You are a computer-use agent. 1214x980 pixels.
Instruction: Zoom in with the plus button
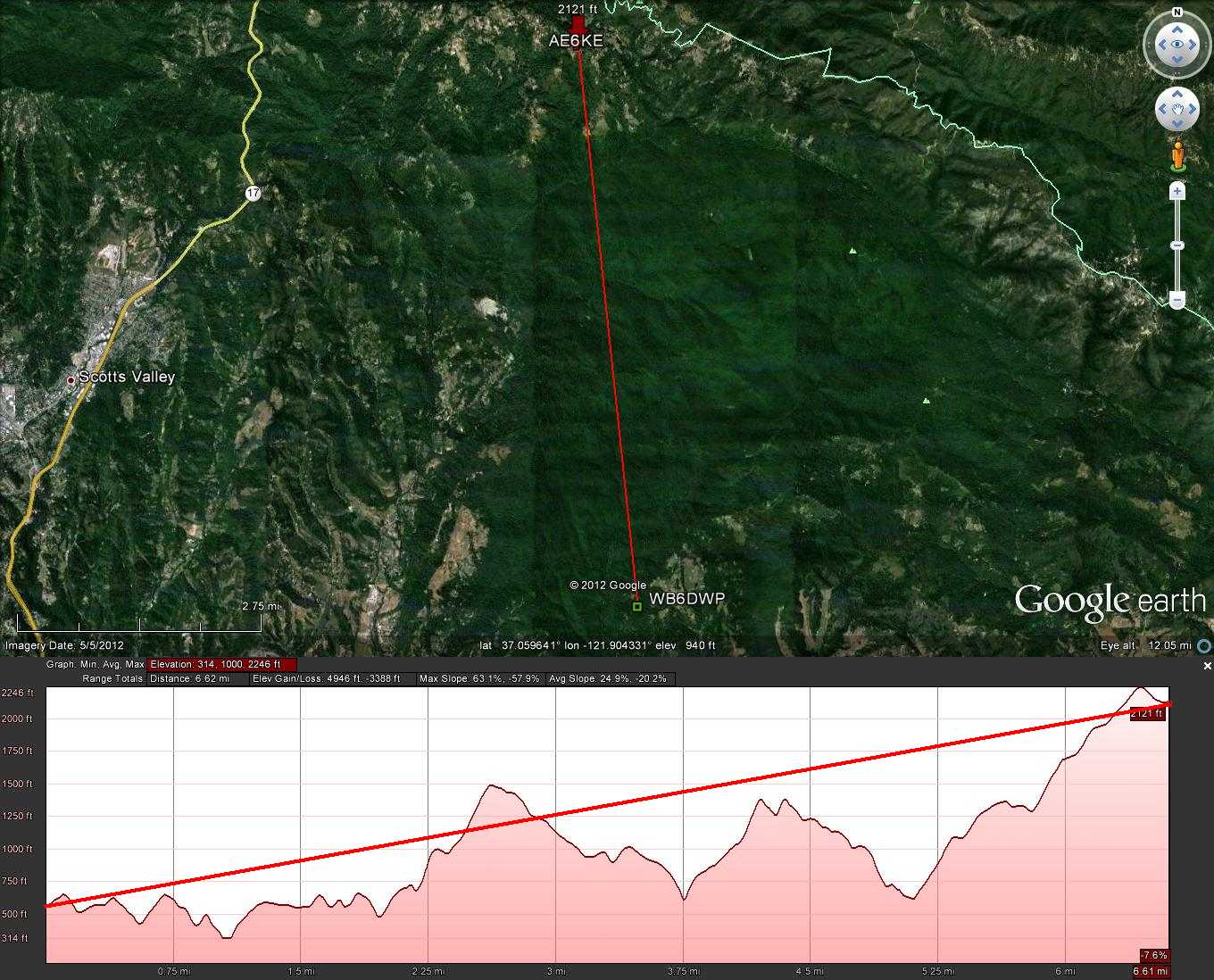[x=1177, y=191]
